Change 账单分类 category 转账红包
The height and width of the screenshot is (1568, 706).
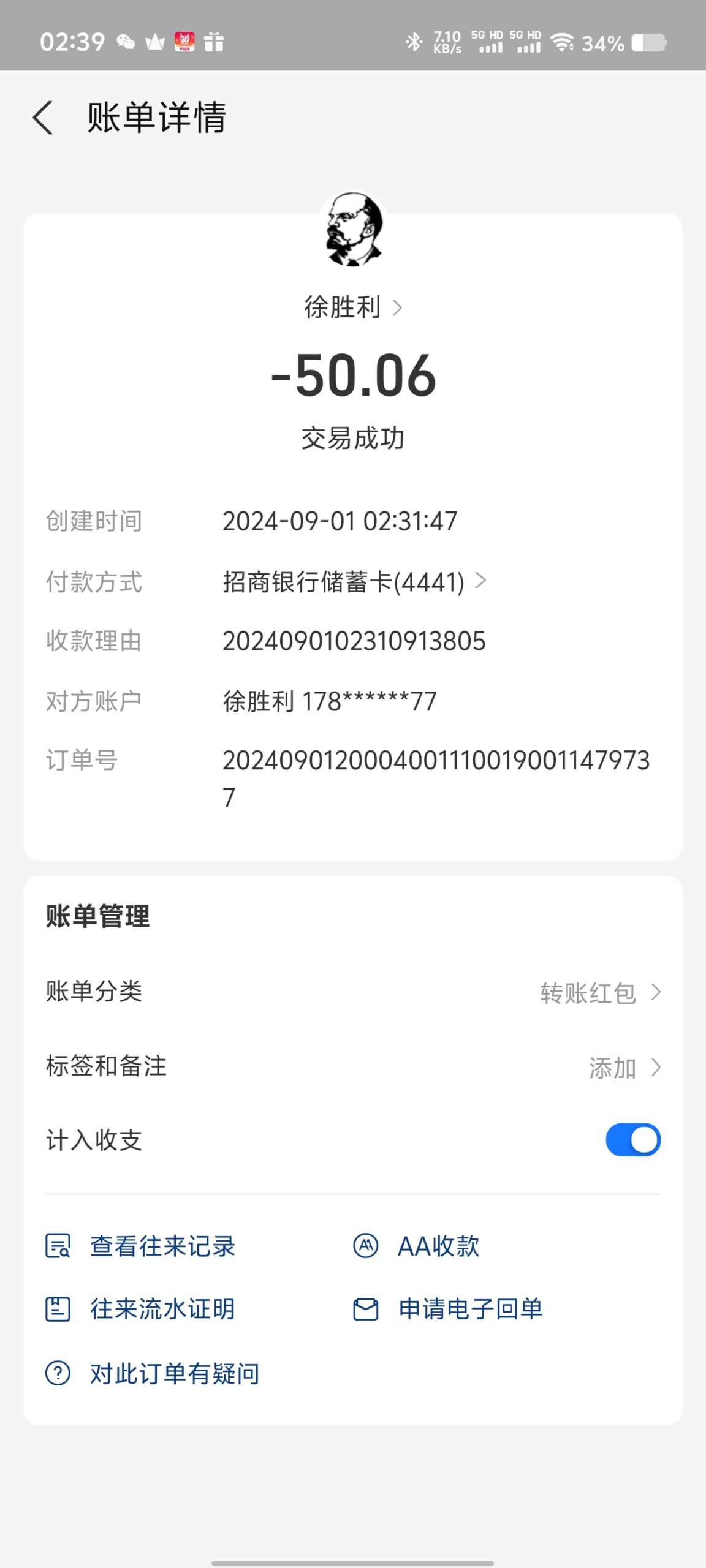click(x=599, y=993)
